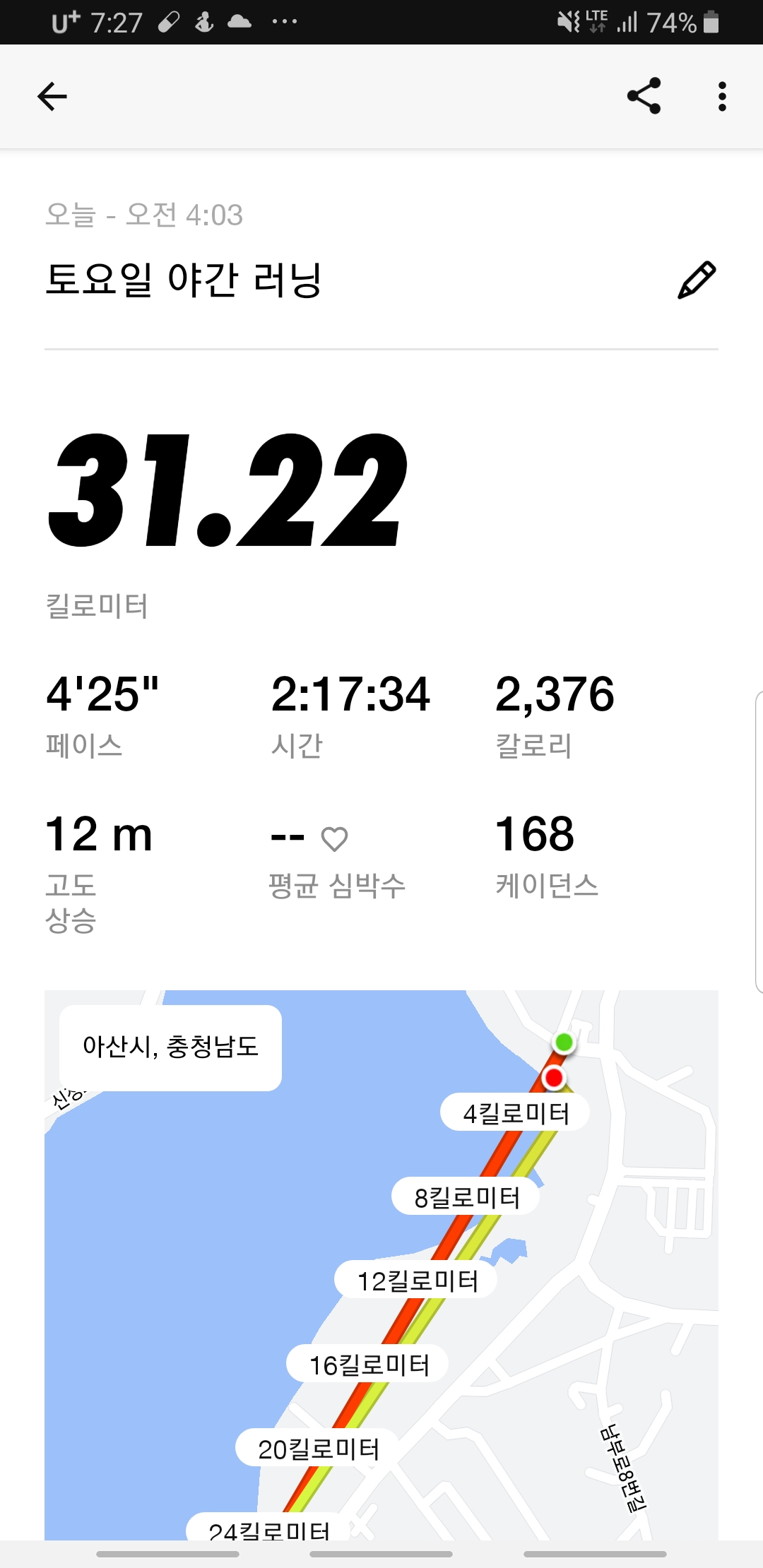
Task: Open the three-dot overflow menu
Action: [721, 96]
